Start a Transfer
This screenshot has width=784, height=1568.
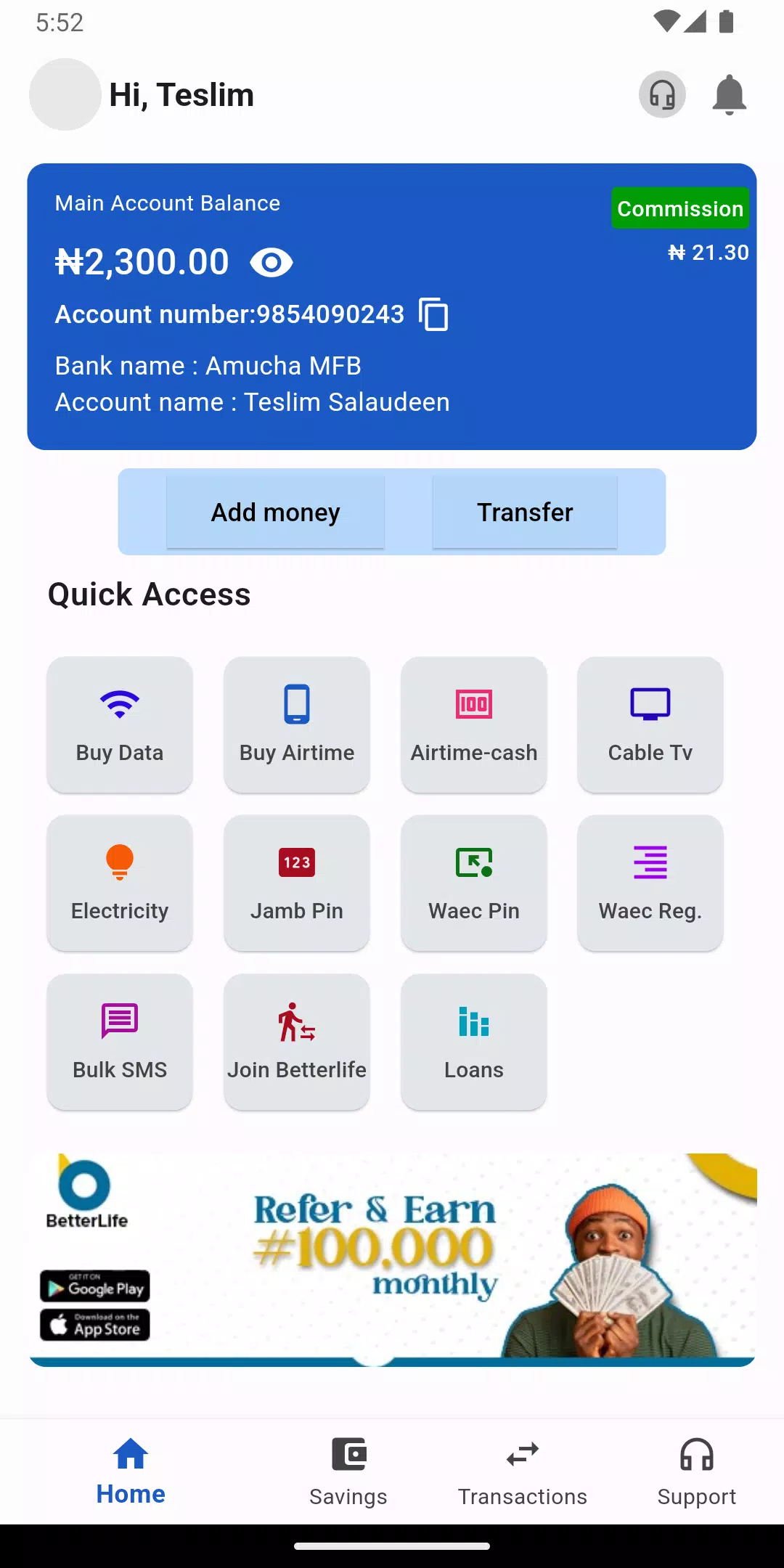point(525,513)
